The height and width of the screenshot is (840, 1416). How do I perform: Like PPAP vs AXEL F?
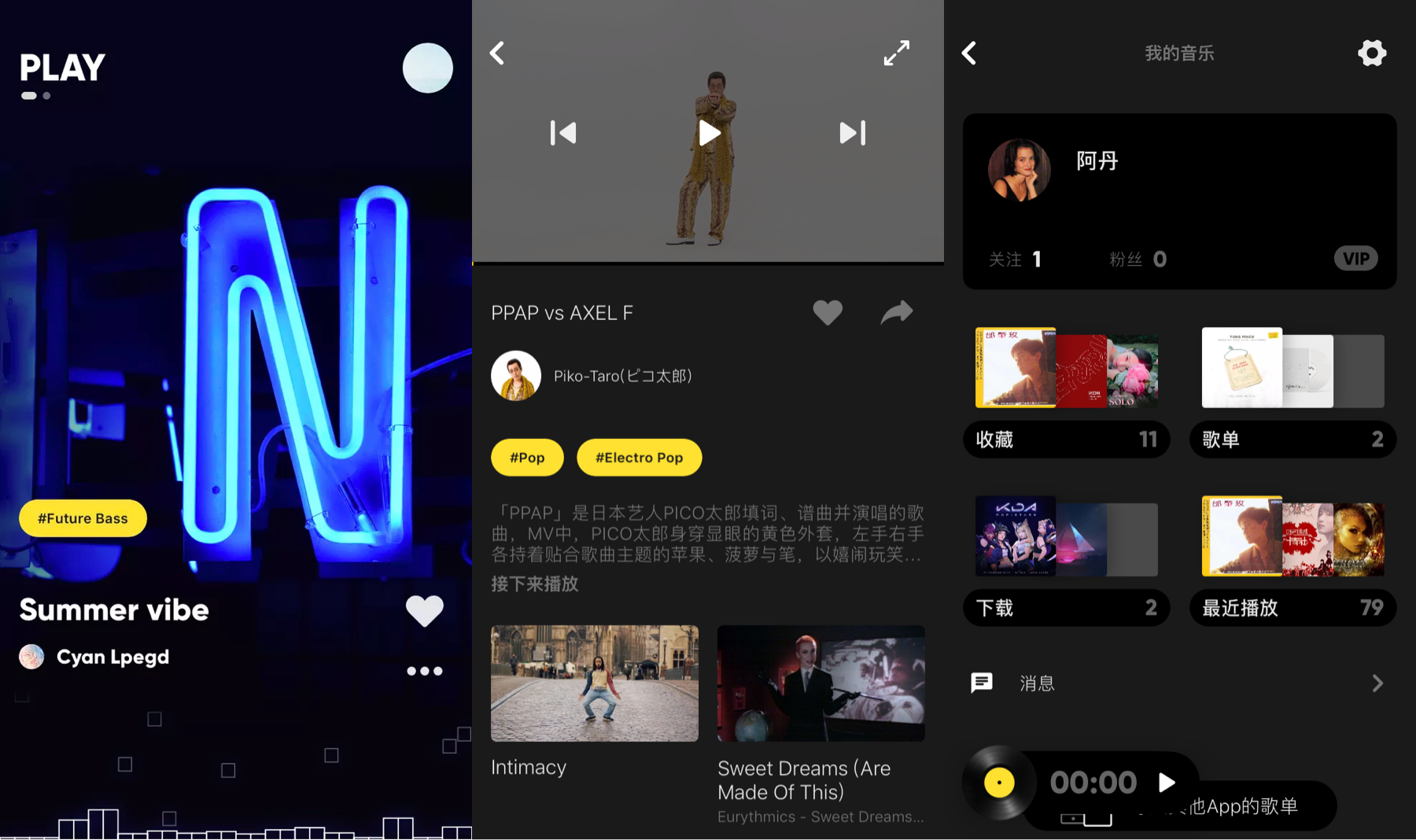tap(827, 312)
